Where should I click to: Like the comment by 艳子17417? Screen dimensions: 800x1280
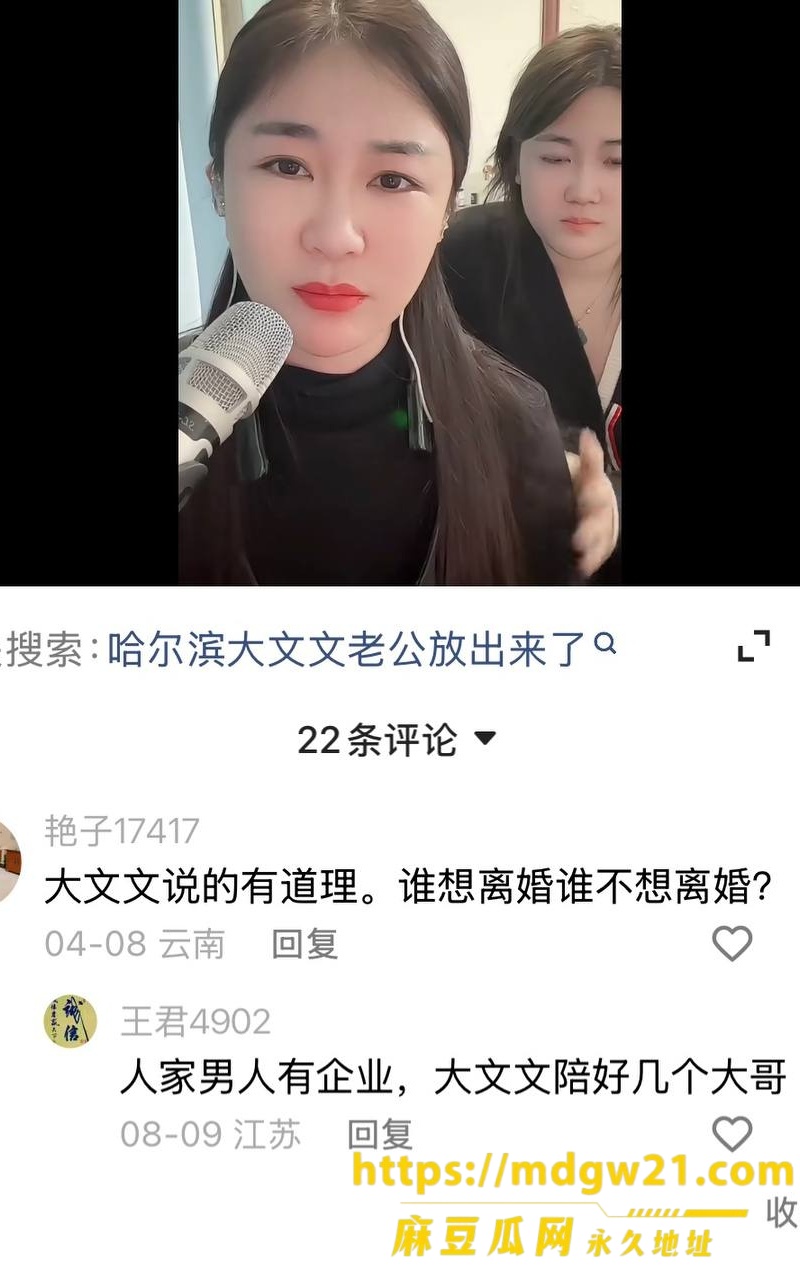pyautogui.click(x=732, y=943)
